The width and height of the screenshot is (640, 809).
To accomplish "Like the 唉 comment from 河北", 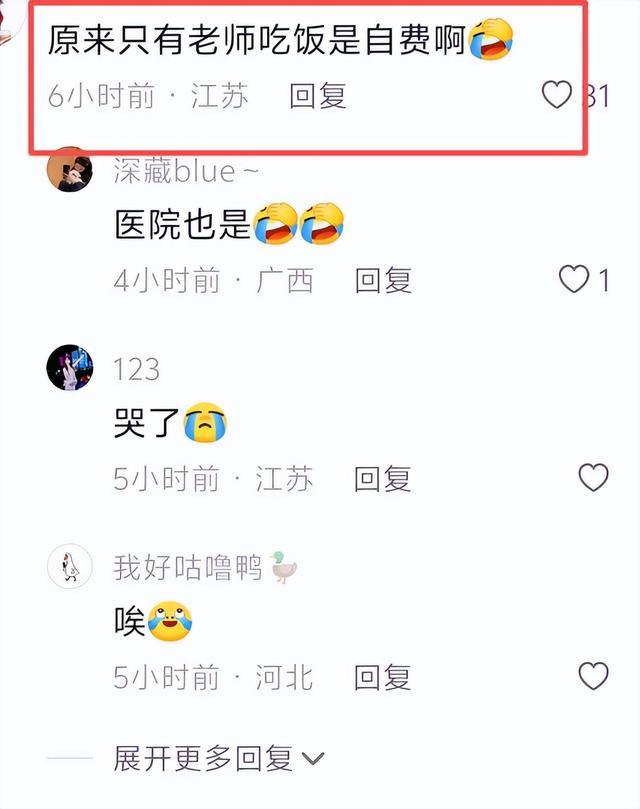I will 593,676.
